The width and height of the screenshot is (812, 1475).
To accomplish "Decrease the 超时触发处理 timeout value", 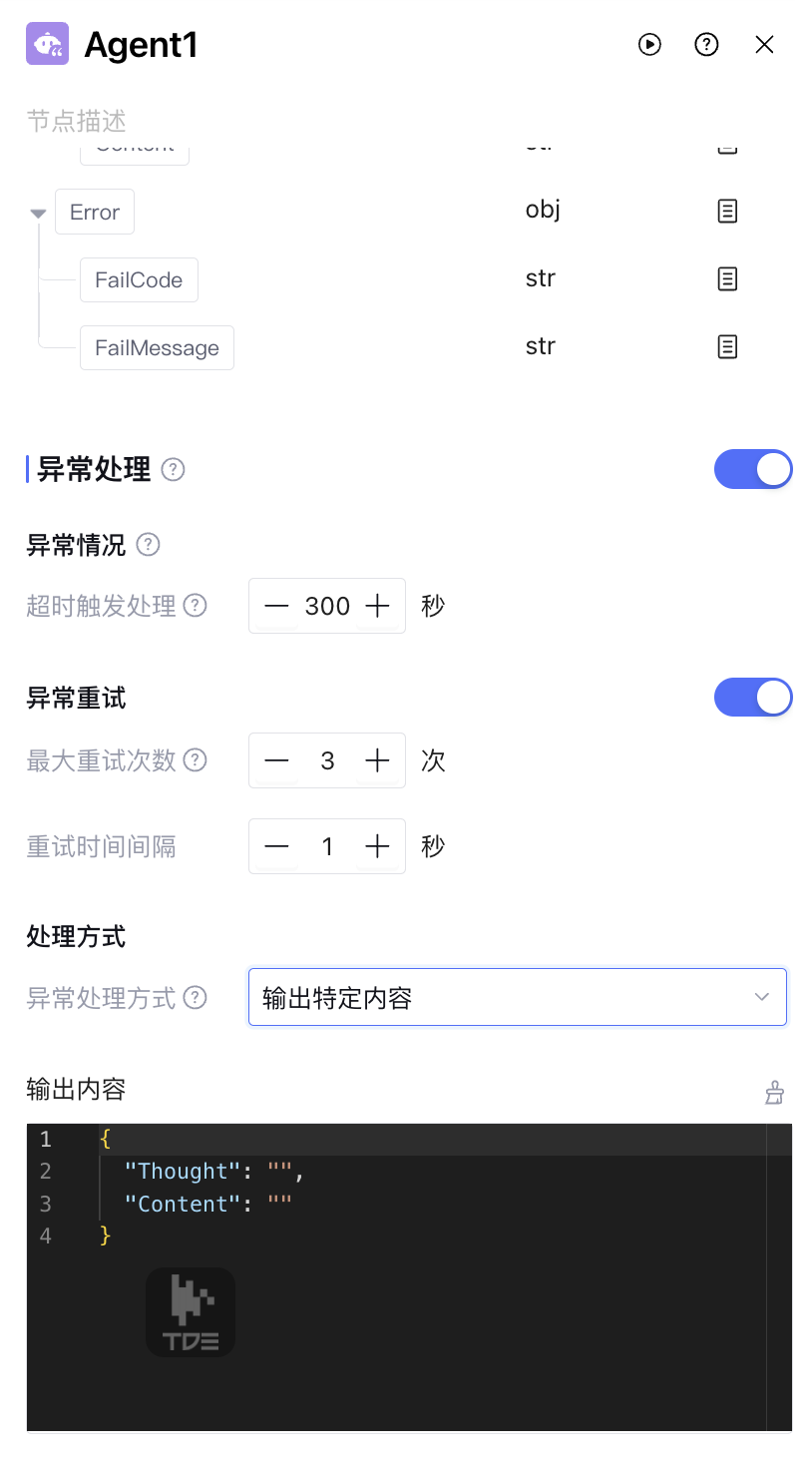I will (276, 606).
